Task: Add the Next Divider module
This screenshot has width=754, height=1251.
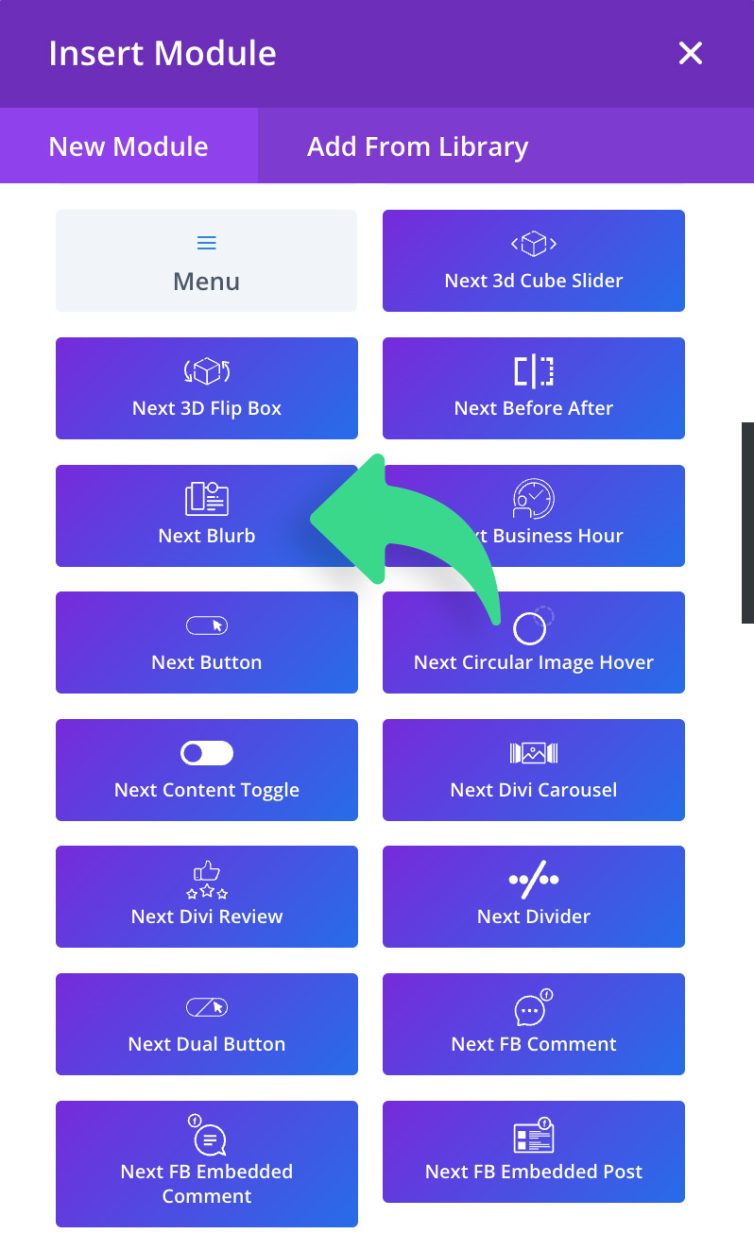Action: (x=533, y=897)
